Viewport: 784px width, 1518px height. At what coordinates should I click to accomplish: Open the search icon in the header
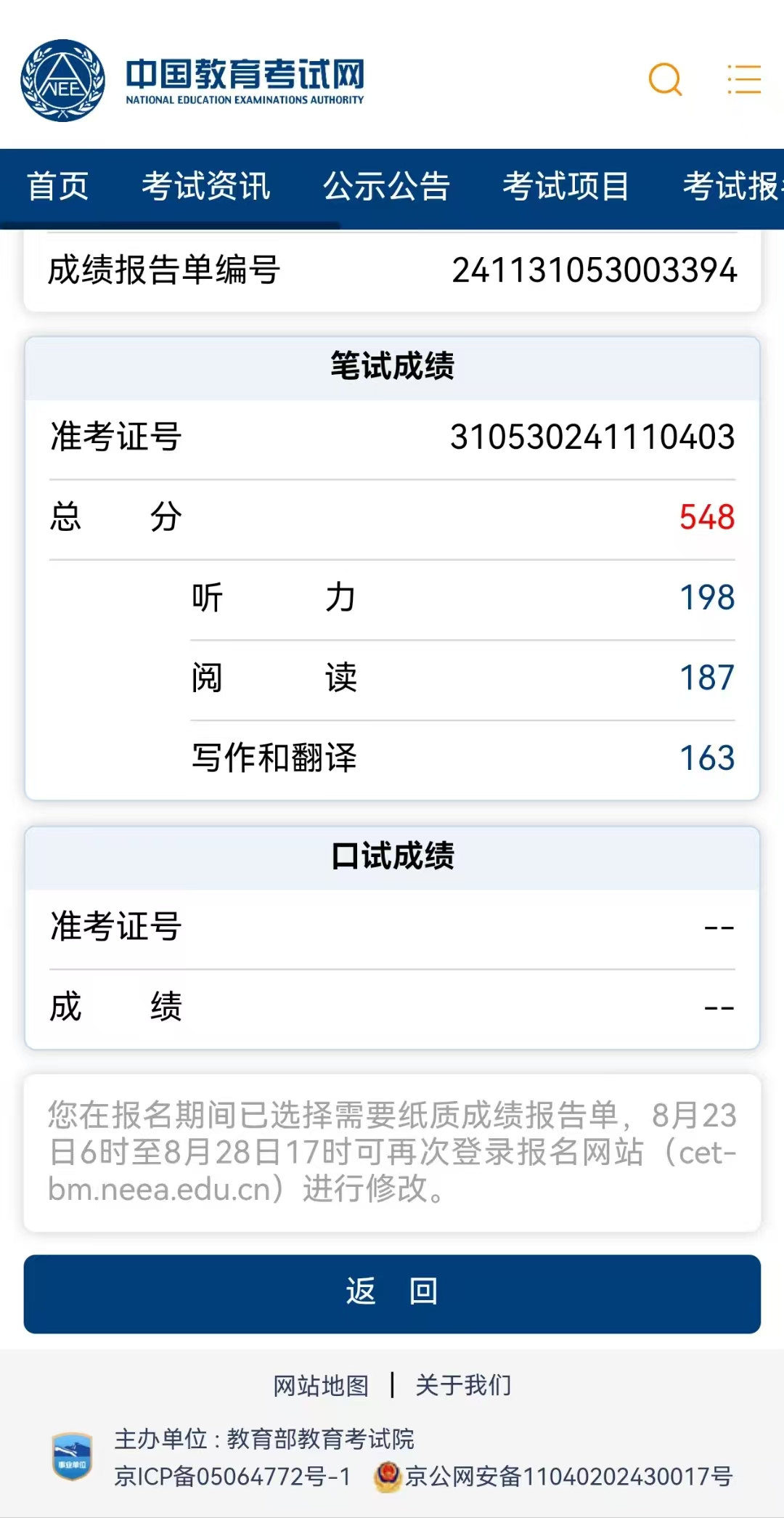[665, 79]
